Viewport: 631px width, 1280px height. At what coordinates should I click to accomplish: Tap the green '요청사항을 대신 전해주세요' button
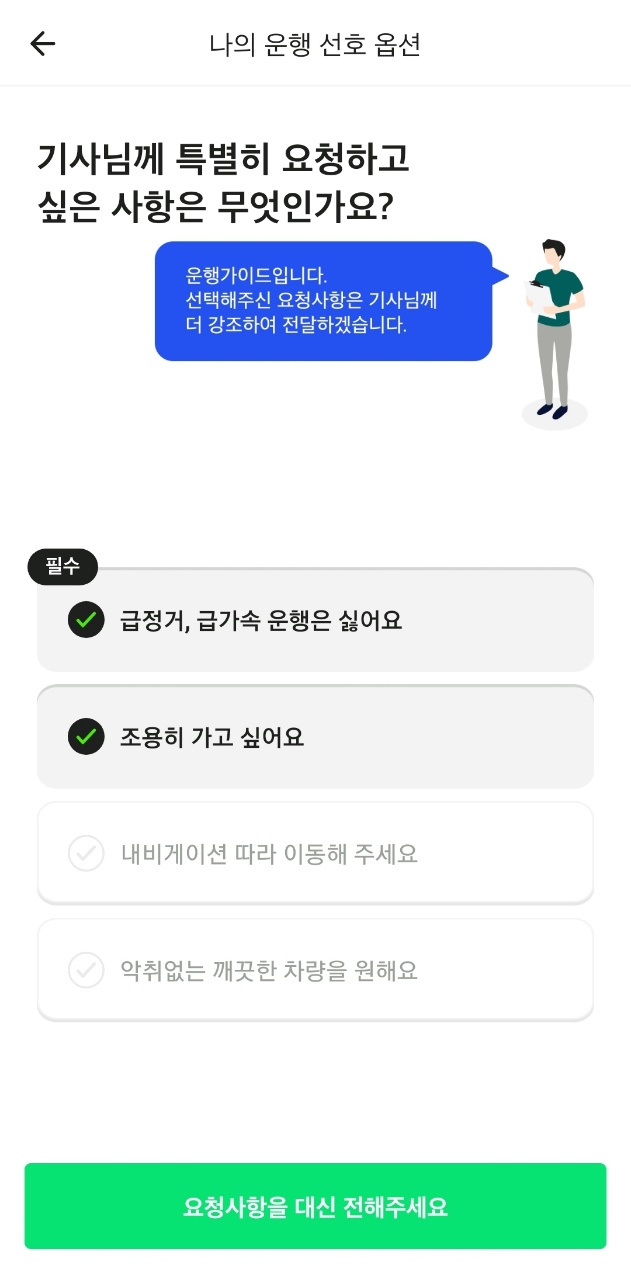pos(315,1206)
